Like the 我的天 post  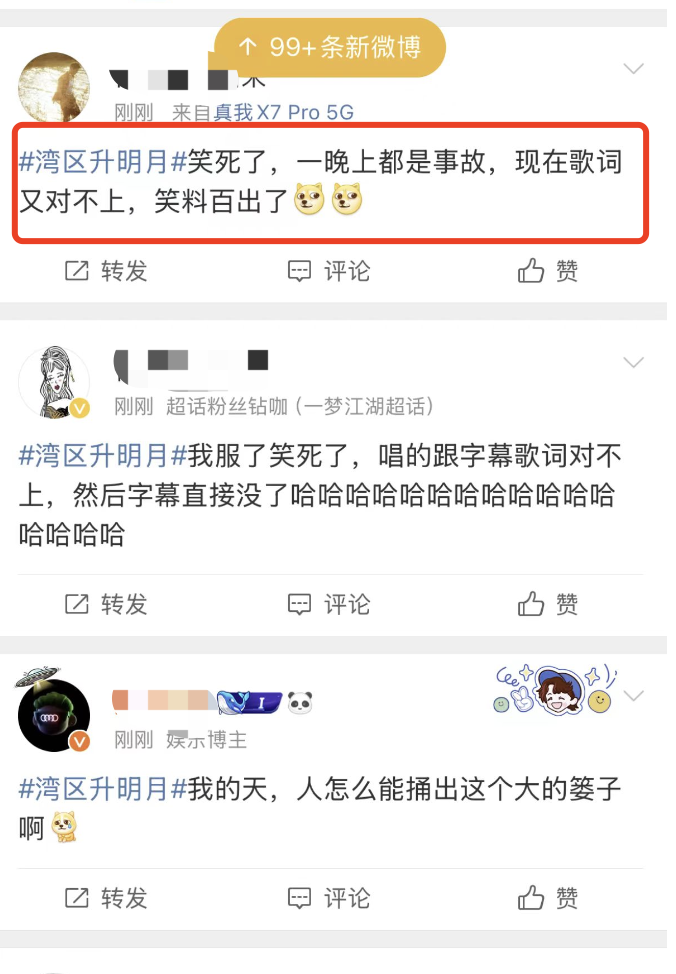548,897
